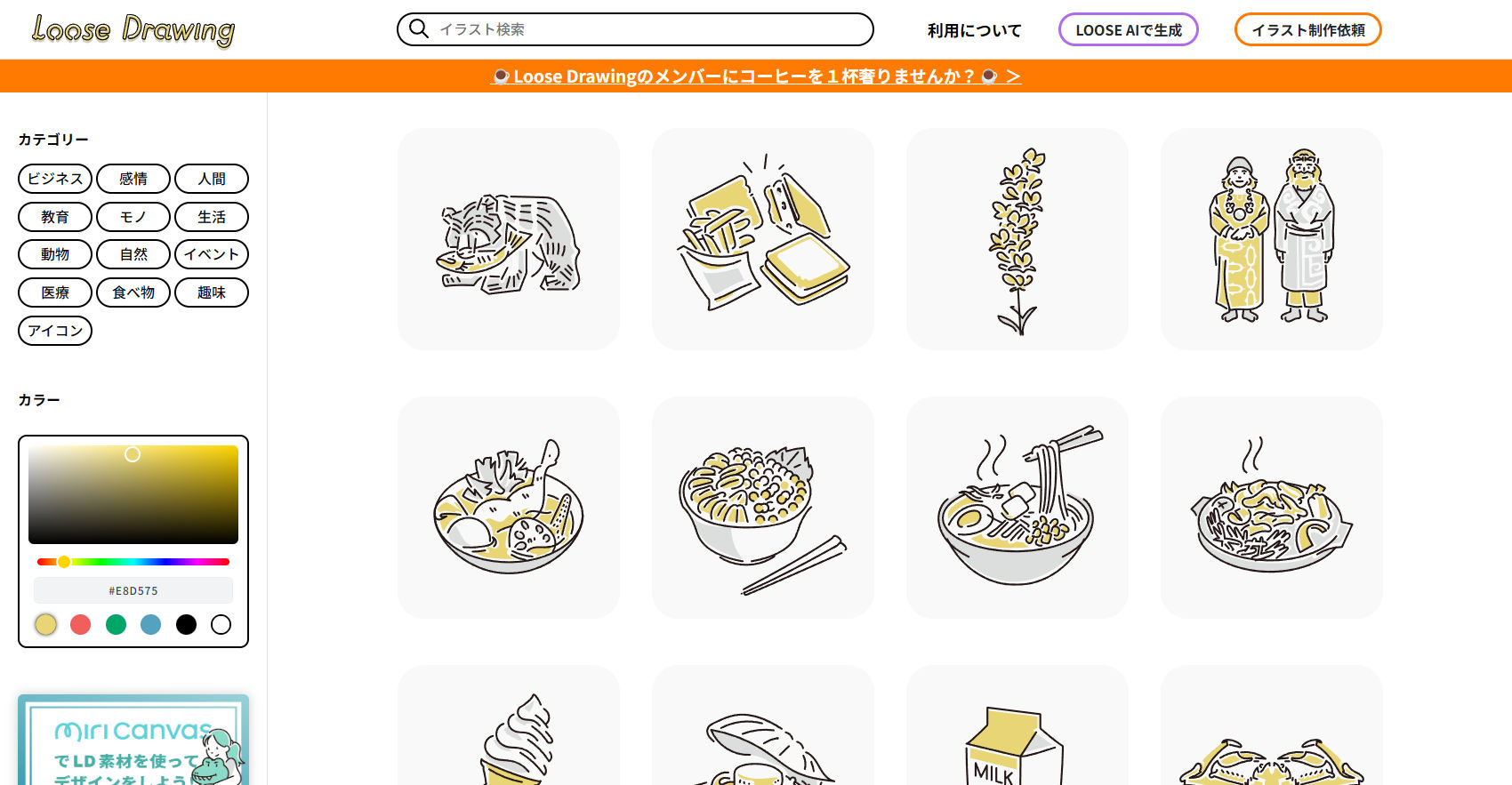Open the Loose Drawing home logo
This screenshot has width=1512, height=785.
(x=133, y=30)
